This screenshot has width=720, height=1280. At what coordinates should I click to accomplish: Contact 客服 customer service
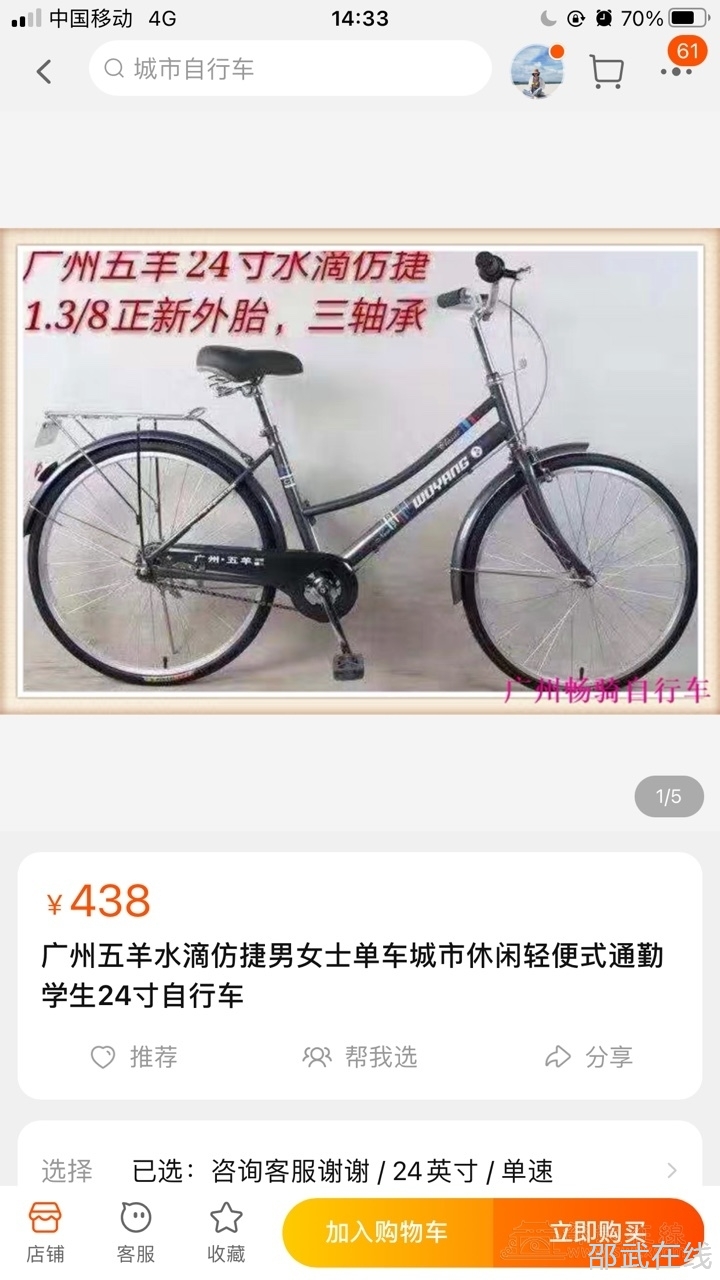(x=136, y=1232)
